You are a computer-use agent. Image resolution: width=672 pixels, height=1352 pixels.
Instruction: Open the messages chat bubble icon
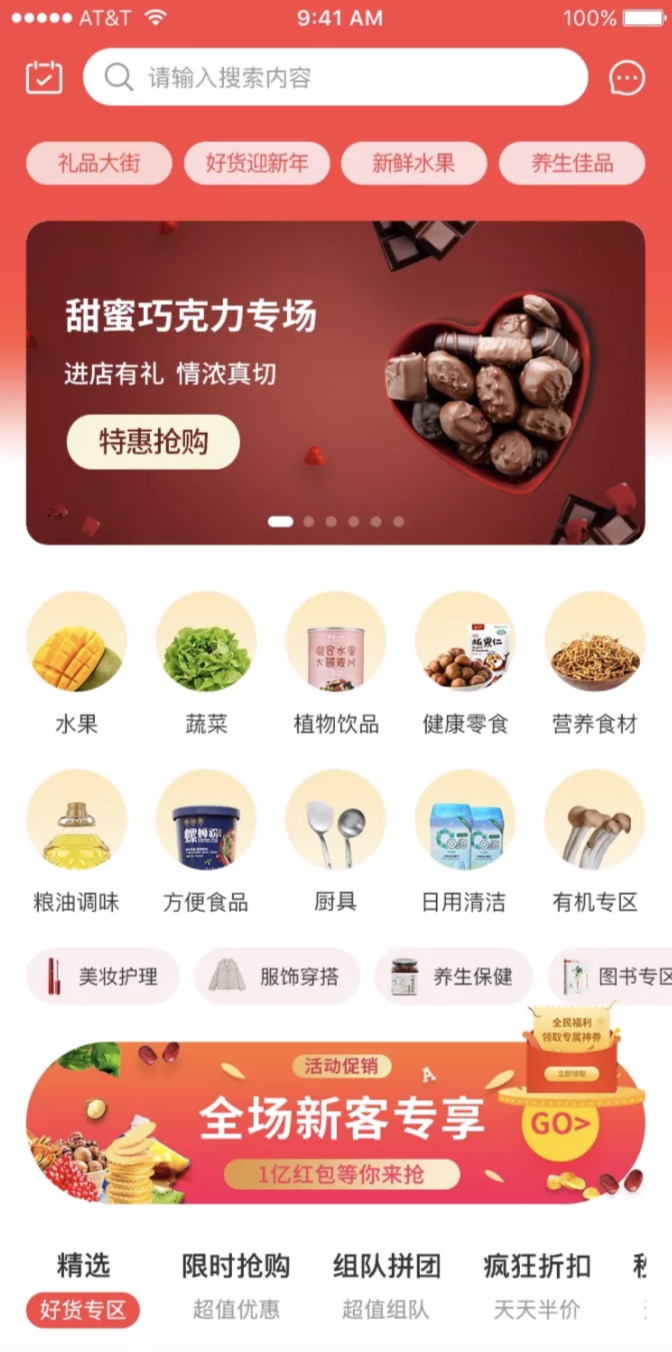pos(627,77)
